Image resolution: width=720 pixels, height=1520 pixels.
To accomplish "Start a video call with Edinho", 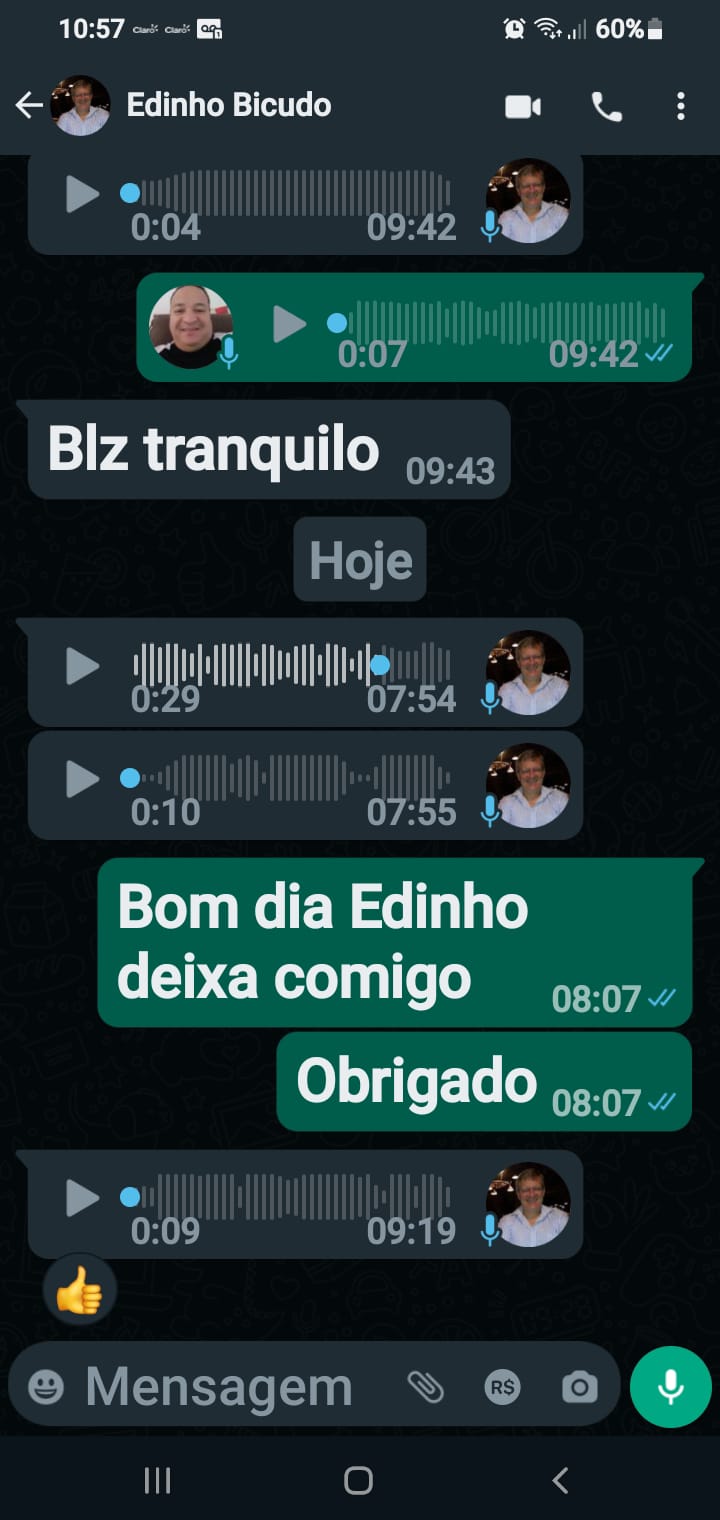I will tap(522, 106).
